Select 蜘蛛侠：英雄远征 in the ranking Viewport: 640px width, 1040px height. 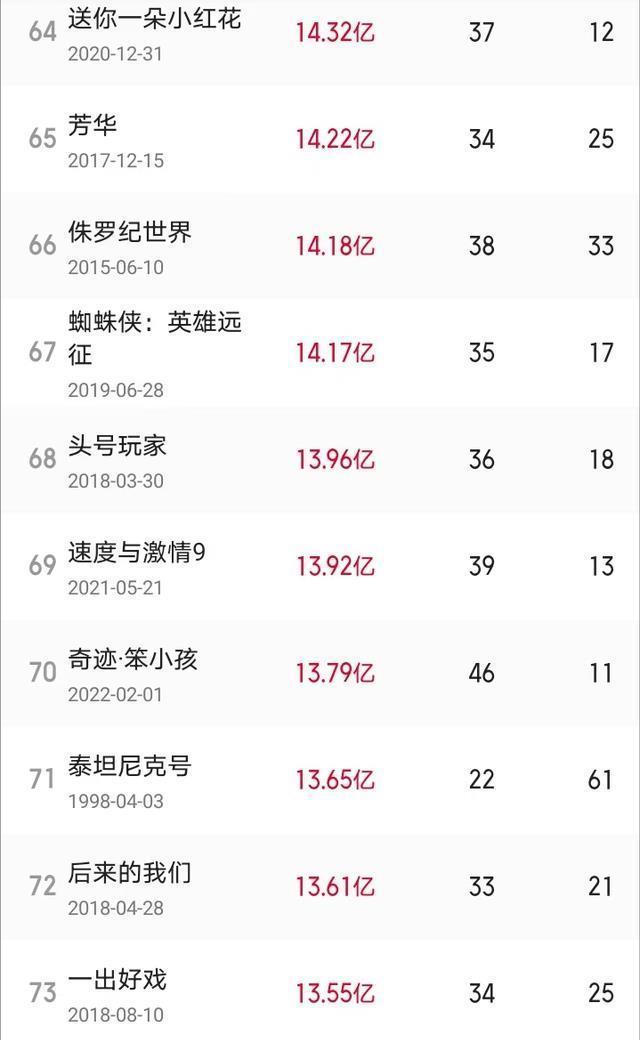click(154, 338)
